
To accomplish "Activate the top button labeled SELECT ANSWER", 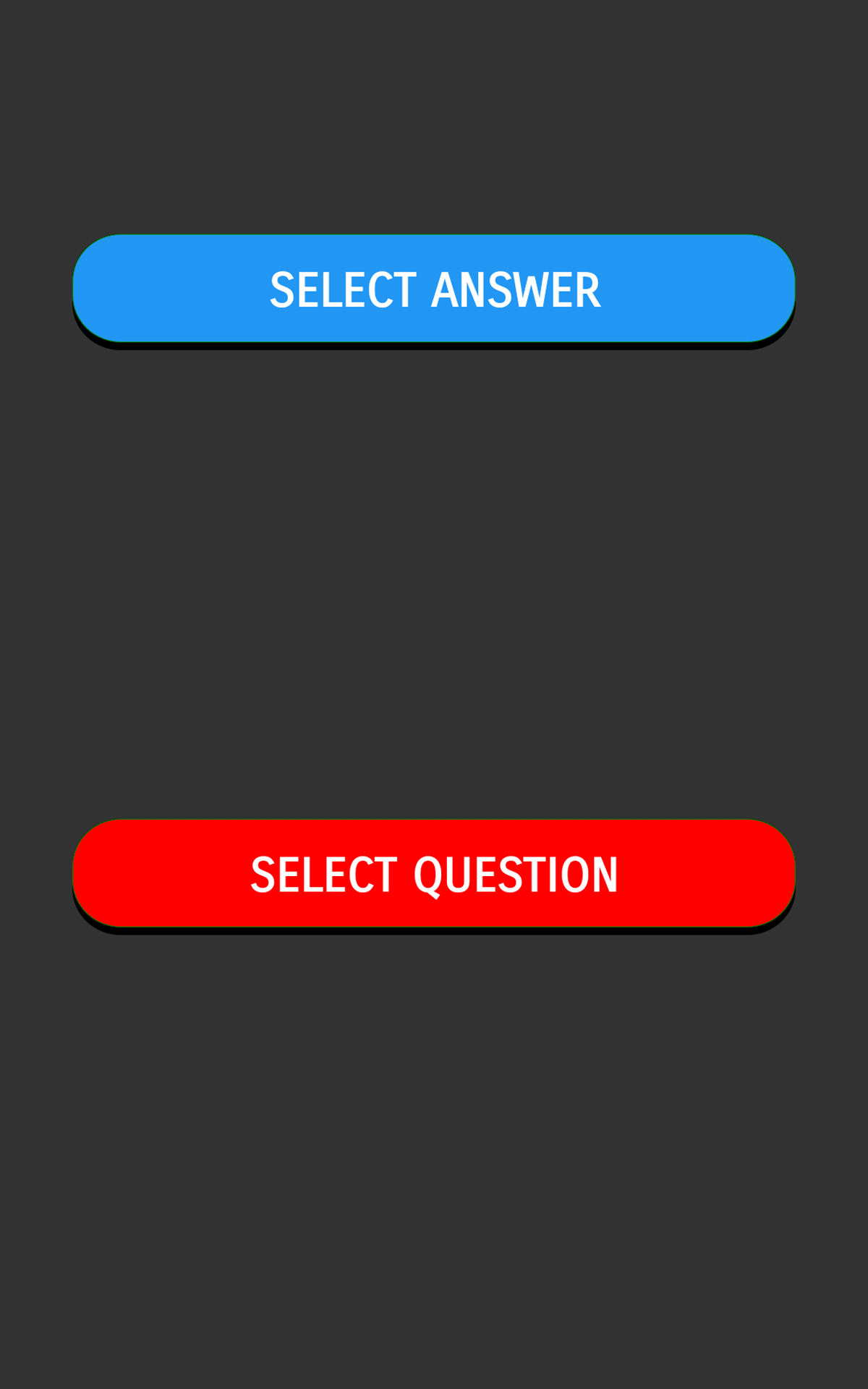I will click(x=434, y=289).
